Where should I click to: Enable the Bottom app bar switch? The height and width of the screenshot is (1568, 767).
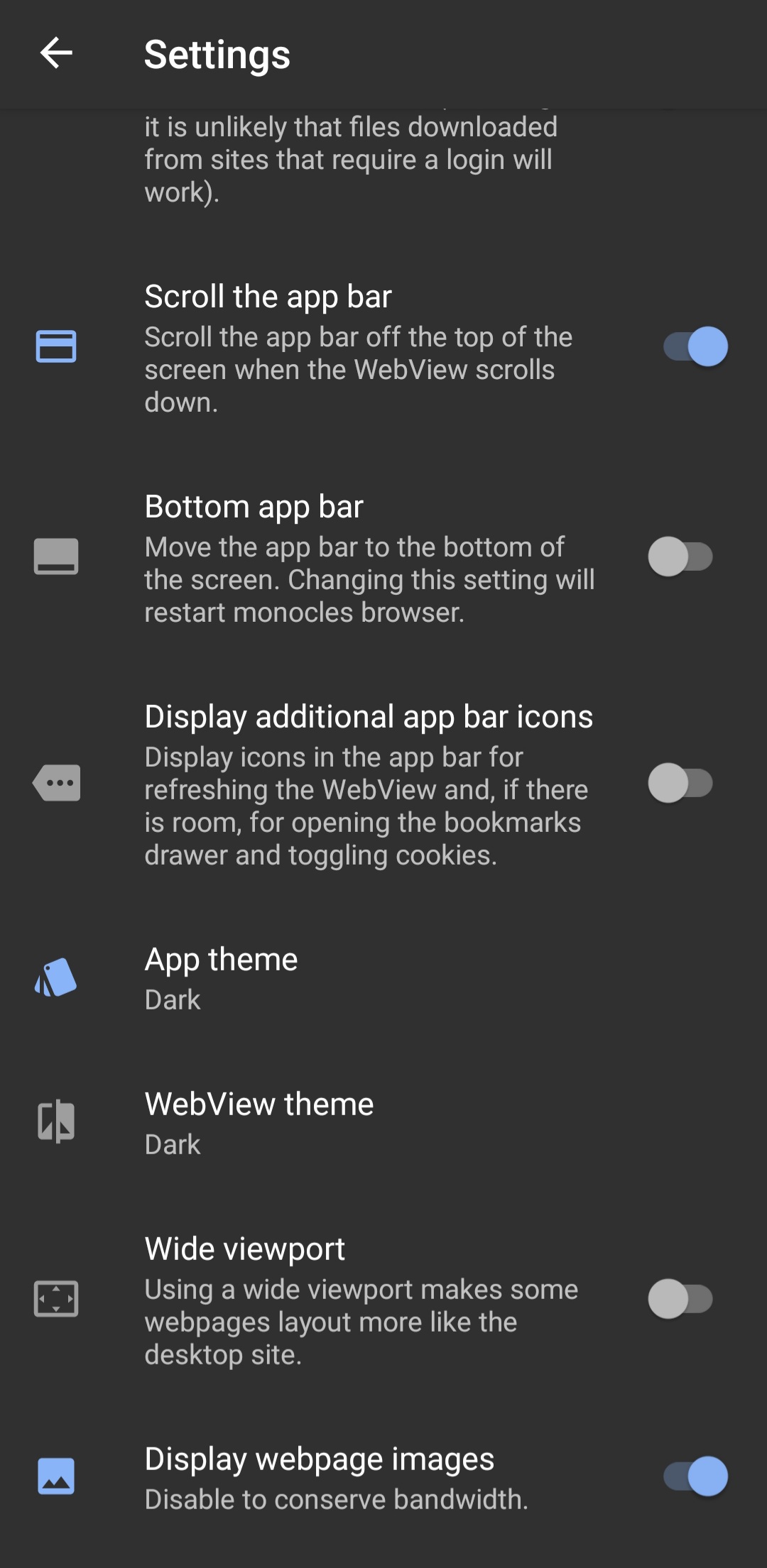point(680,557)
